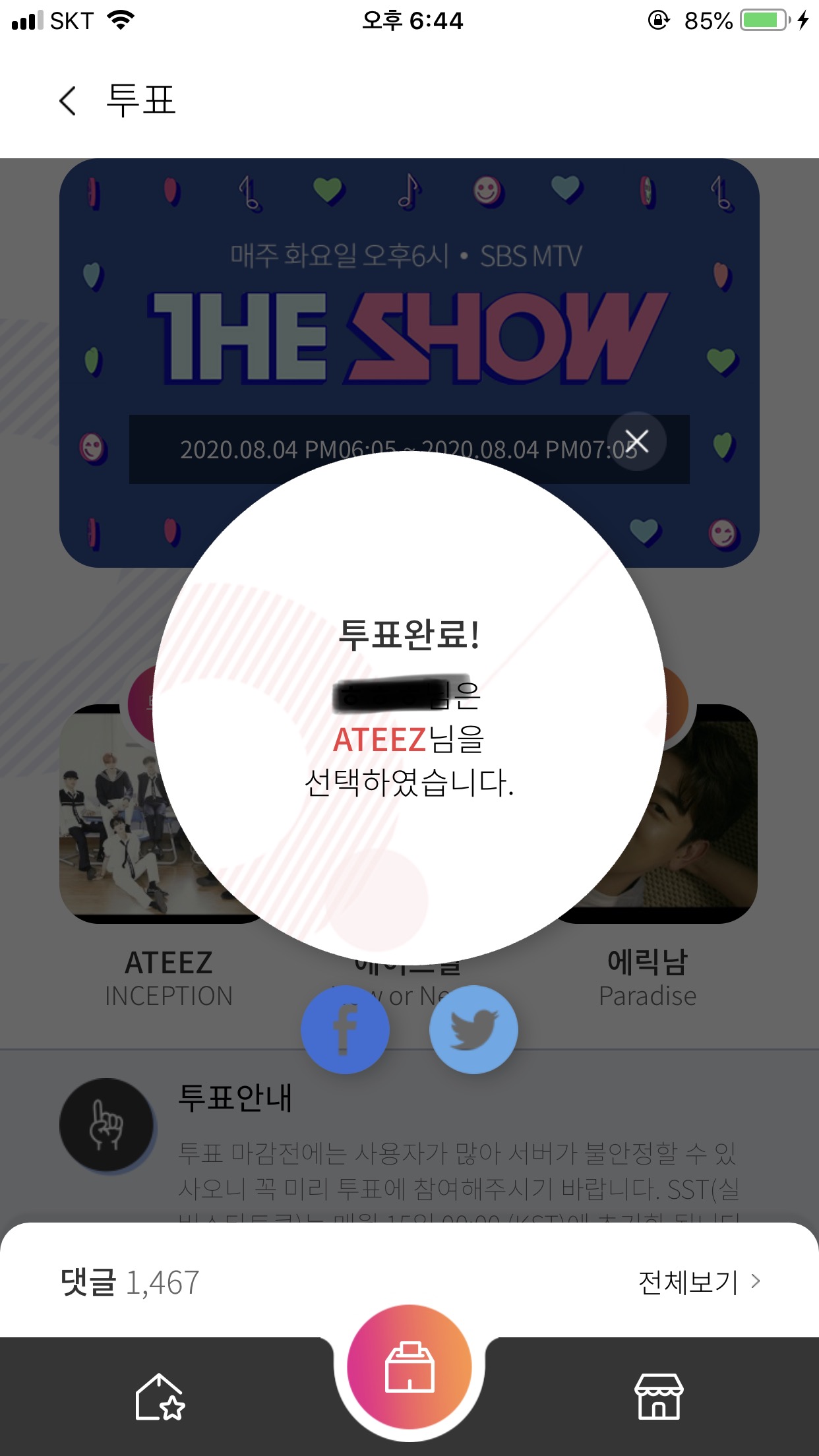Tap the THE SHOW banner image
The width and height of the screenshot is (819, 1456).
(409, 323)
